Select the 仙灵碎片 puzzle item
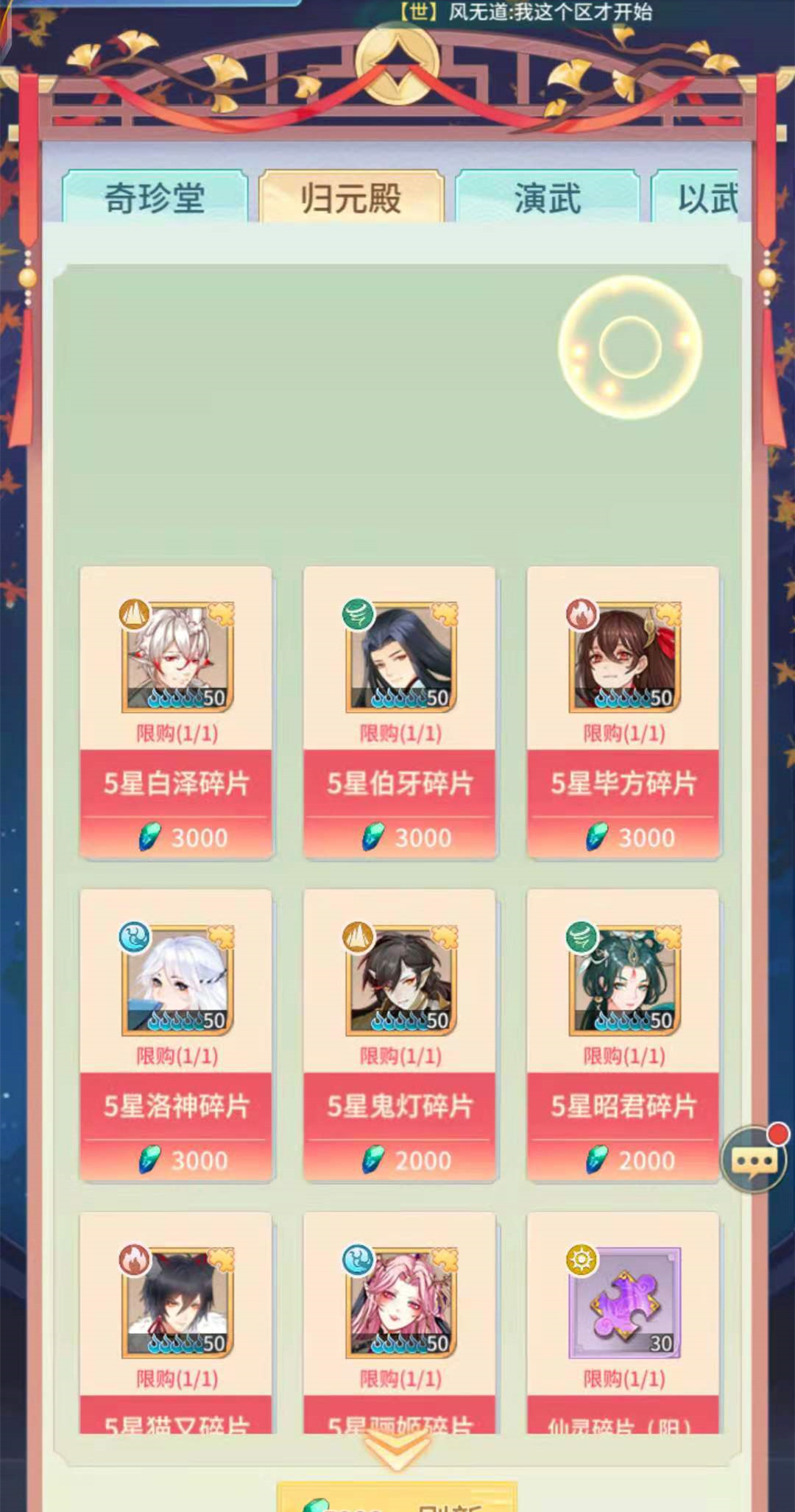Image resolution: width=795 pixels, height=1512 pixels. point(623,1322)
